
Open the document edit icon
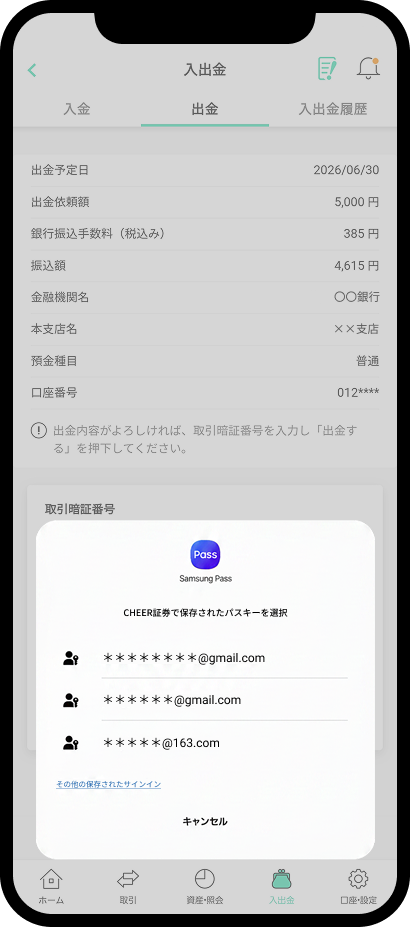point(327,69)
